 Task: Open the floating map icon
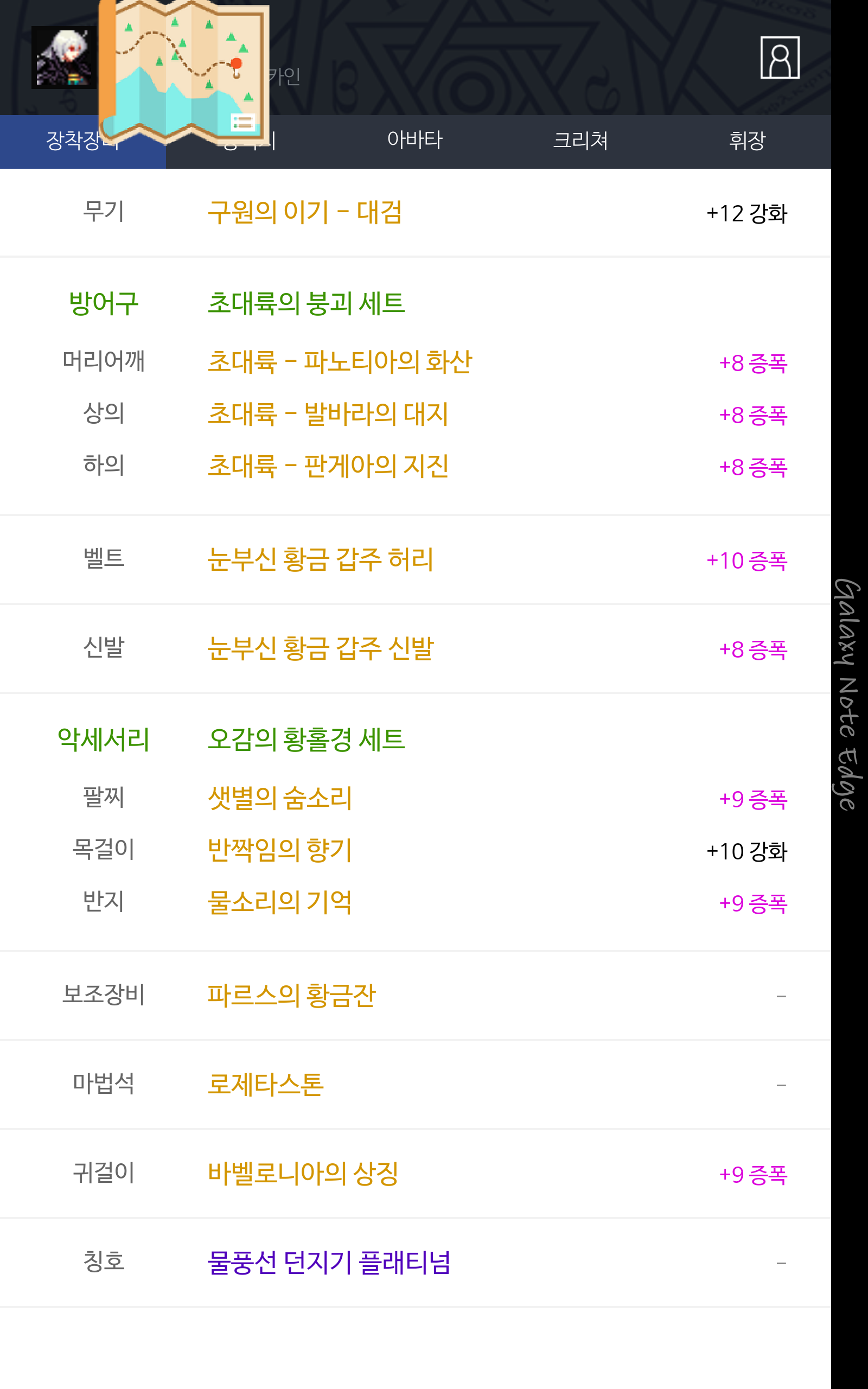click(x=184, y=71)
